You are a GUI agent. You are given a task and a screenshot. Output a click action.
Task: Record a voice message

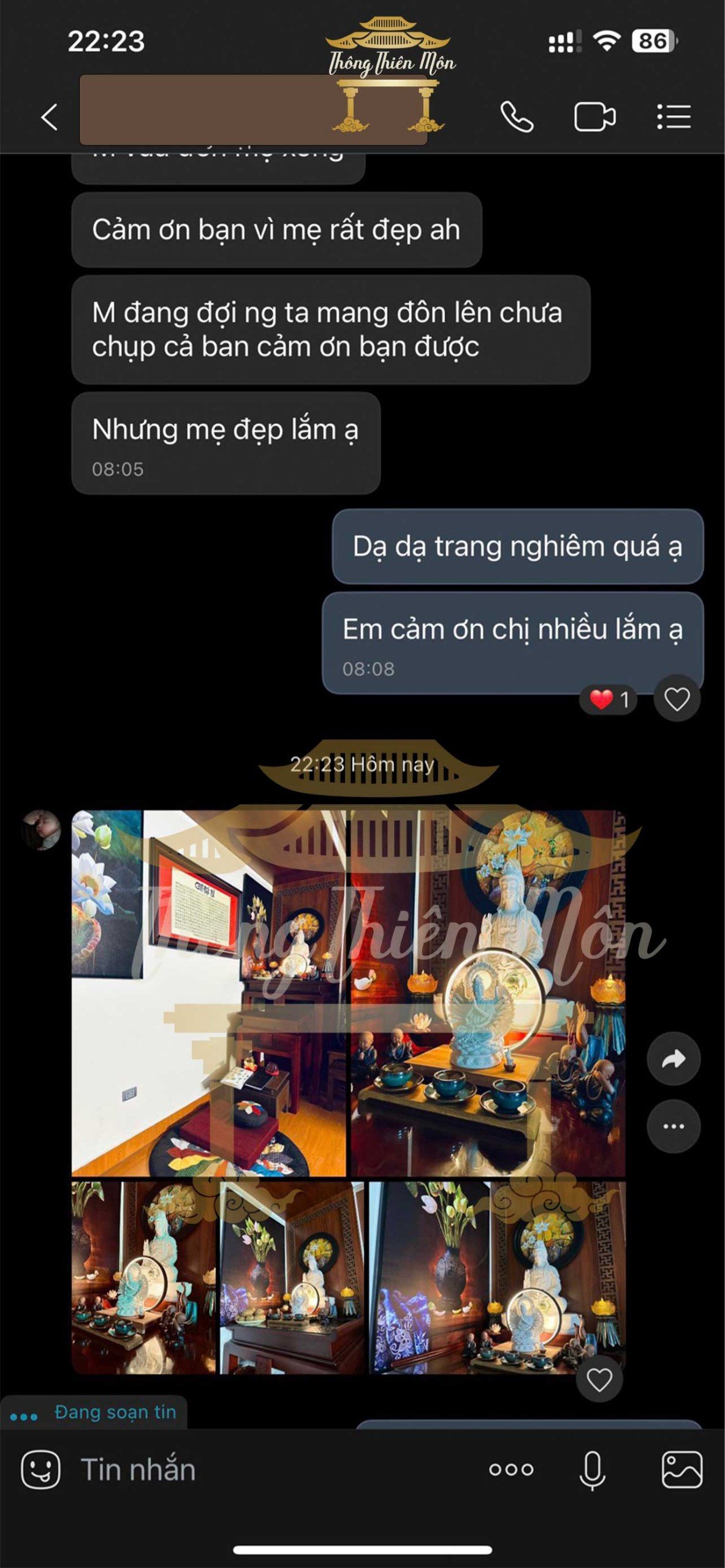coord(592,1469)
